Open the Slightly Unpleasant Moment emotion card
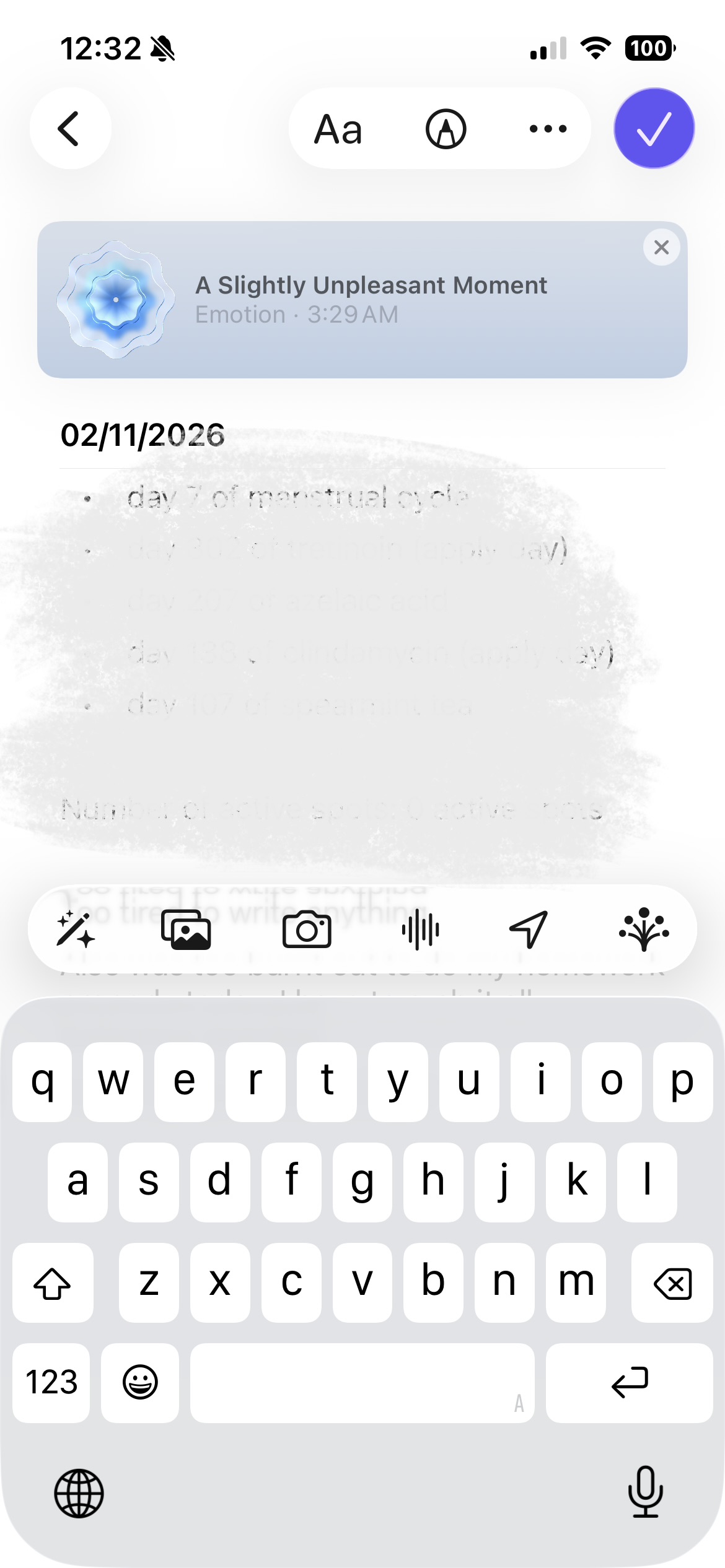 [361, 300]
